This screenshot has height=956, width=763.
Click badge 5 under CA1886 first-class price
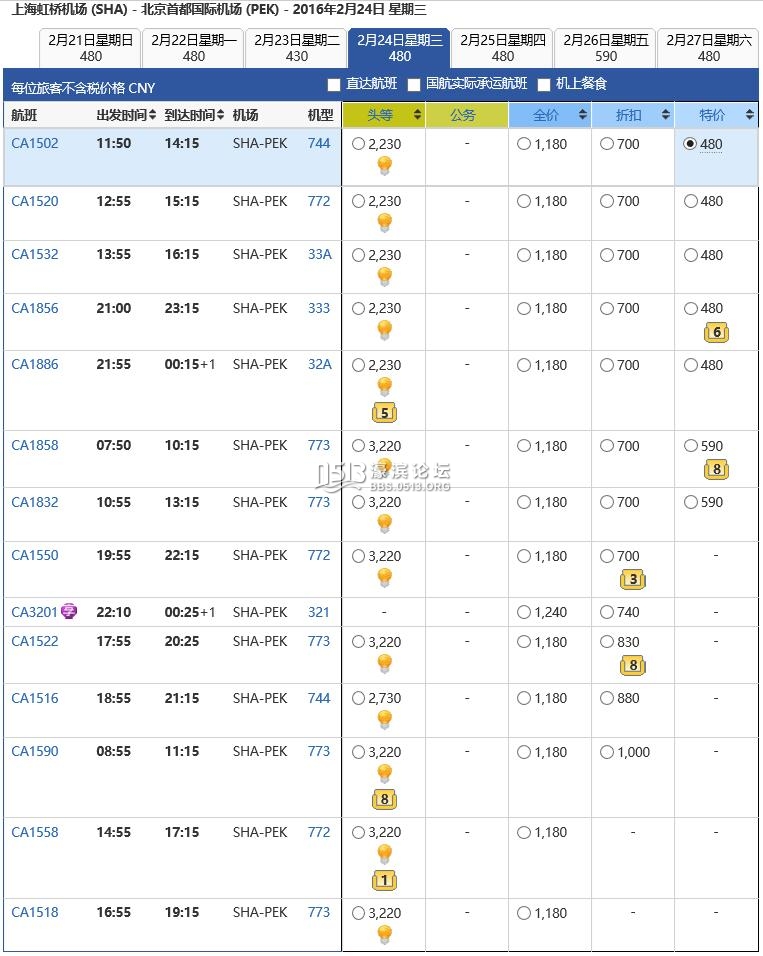384,411
